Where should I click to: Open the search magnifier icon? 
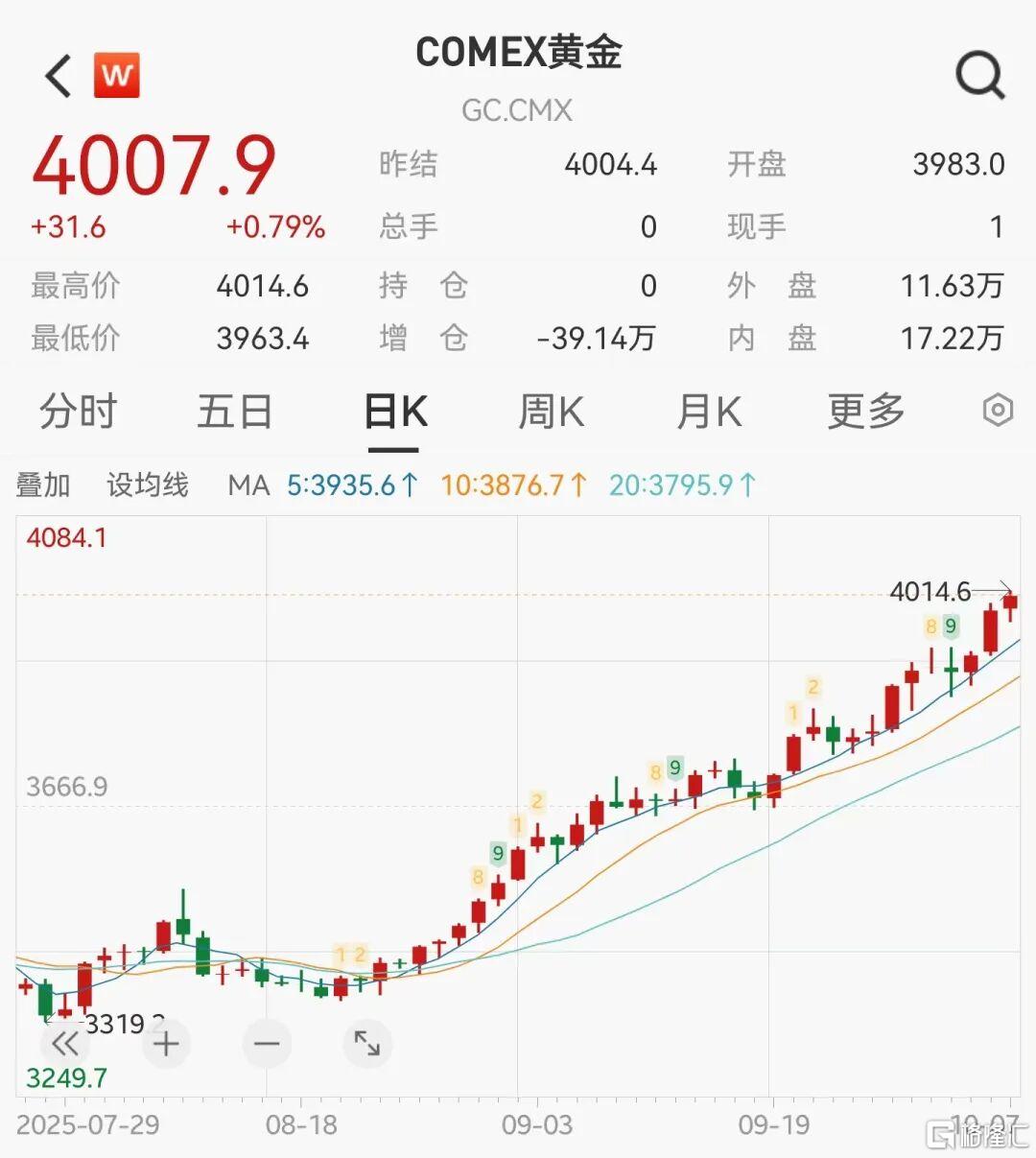coord(979,75)
